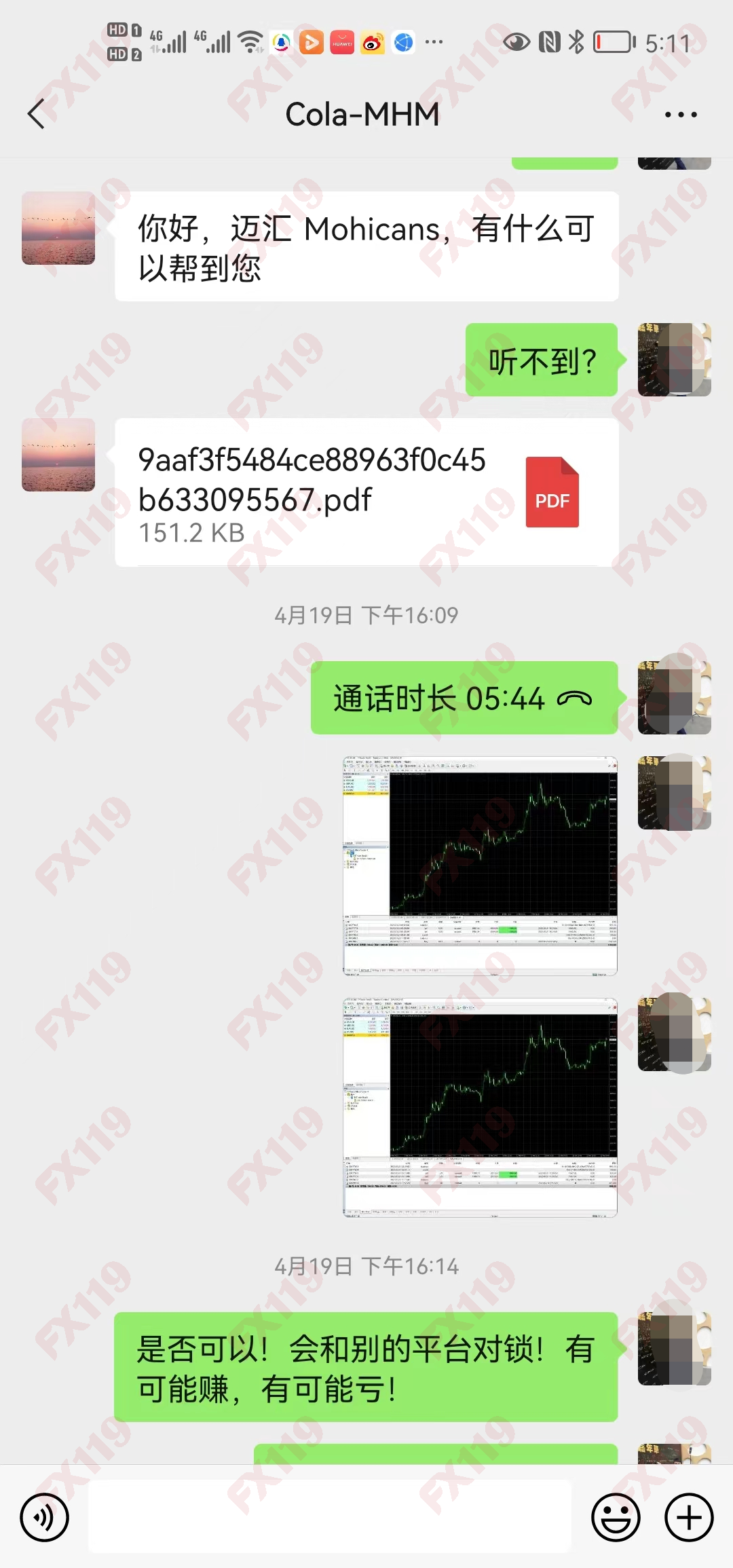View the first trading chart screenshot
Viewport: 733px width, 1568px height.
pyautogui.click(x=480, y=865)
